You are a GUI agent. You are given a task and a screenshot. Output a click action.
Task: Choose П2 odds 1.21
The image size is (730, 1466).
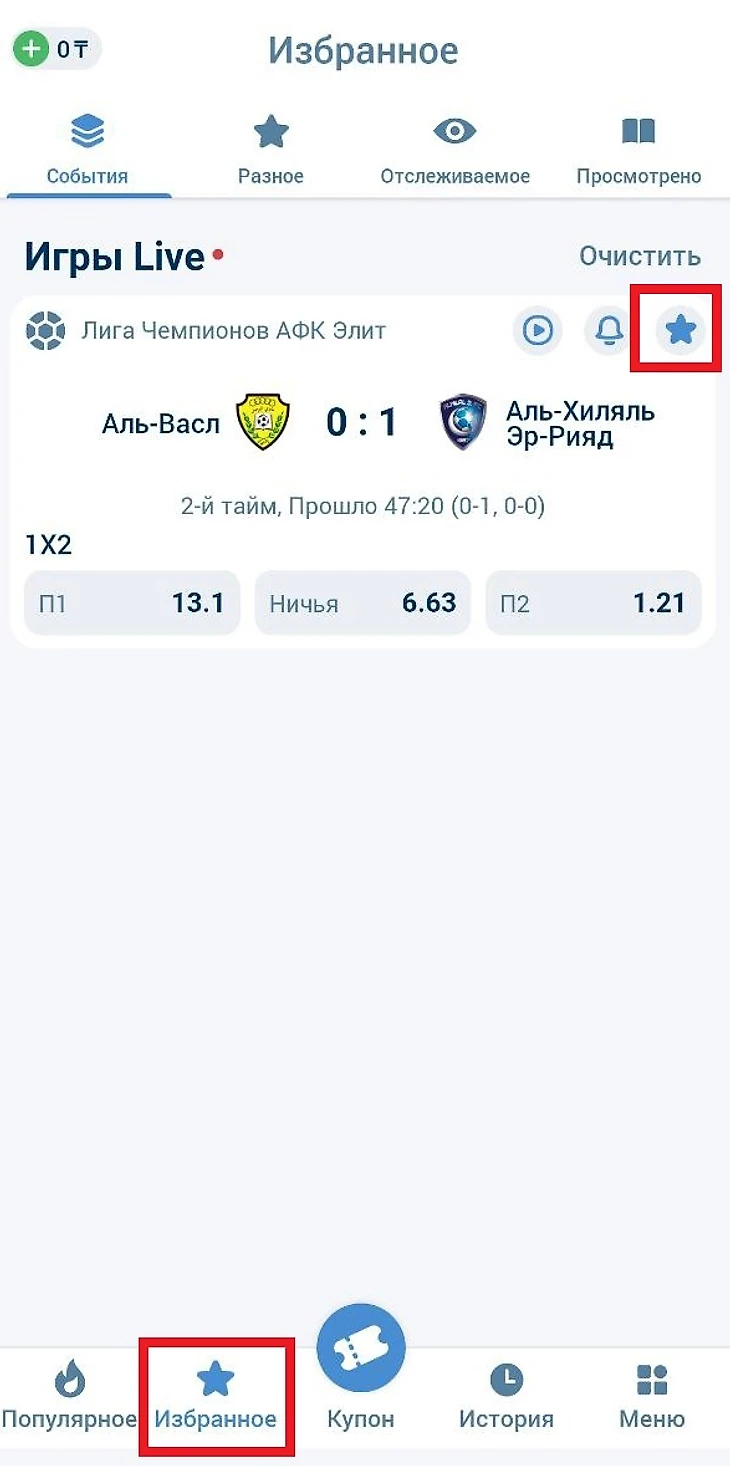tap(593, 603)
